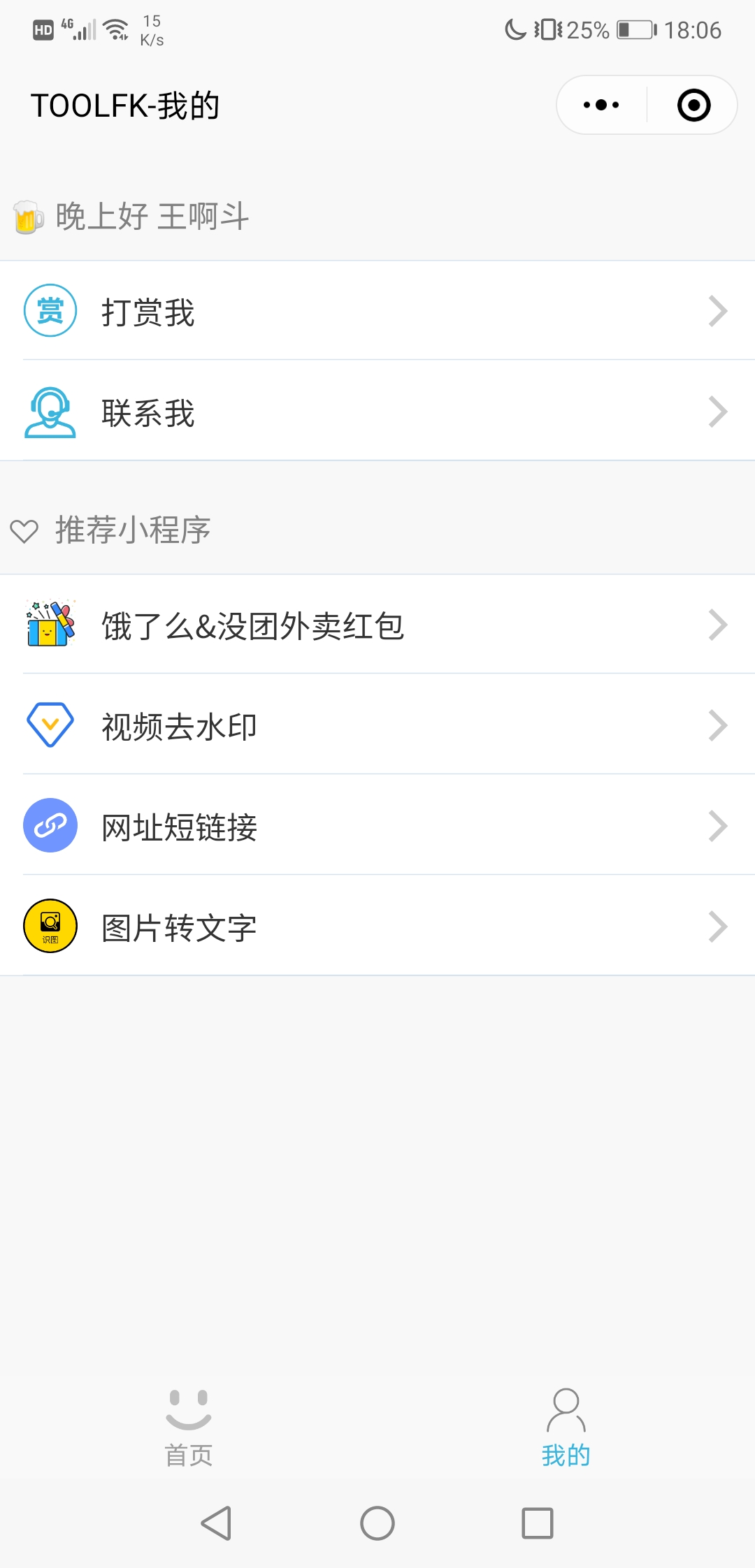Open the mini program three-dot menu

[x=601, y=106]
